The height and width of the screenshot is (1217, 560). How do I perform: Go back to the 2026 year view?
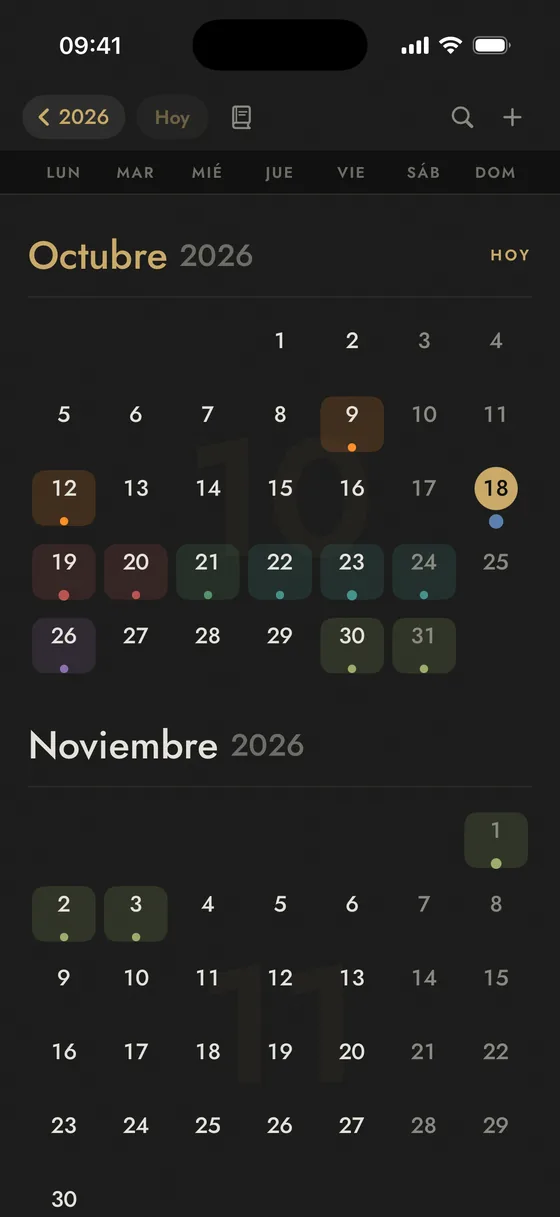73,117
